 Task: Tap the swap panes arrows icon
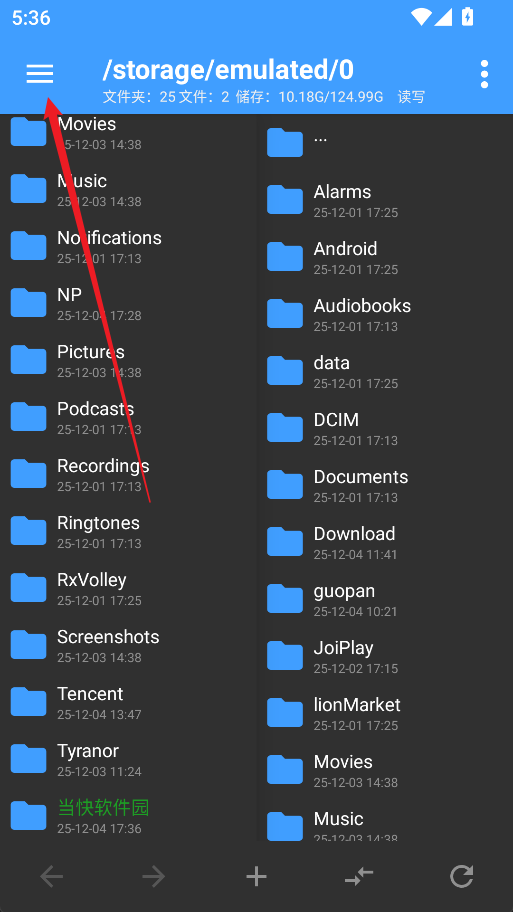(x=359, y=876)
